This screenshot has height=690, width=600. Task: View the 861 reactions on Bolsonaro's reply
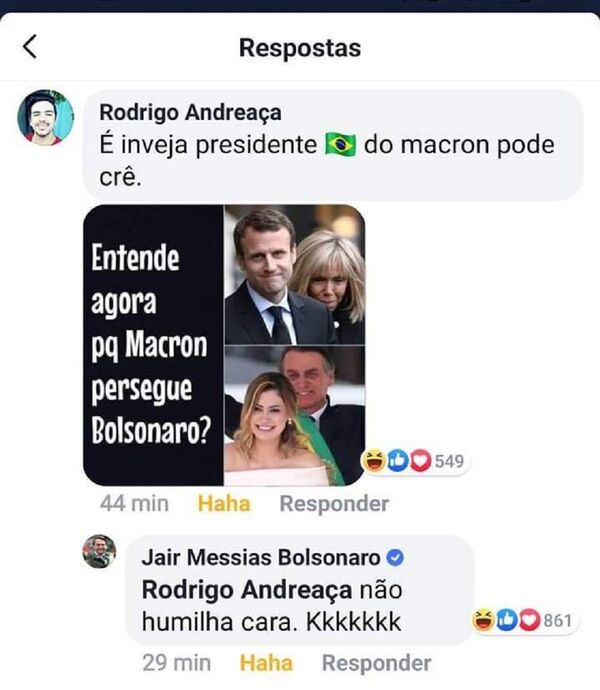[x=523, y=621]
